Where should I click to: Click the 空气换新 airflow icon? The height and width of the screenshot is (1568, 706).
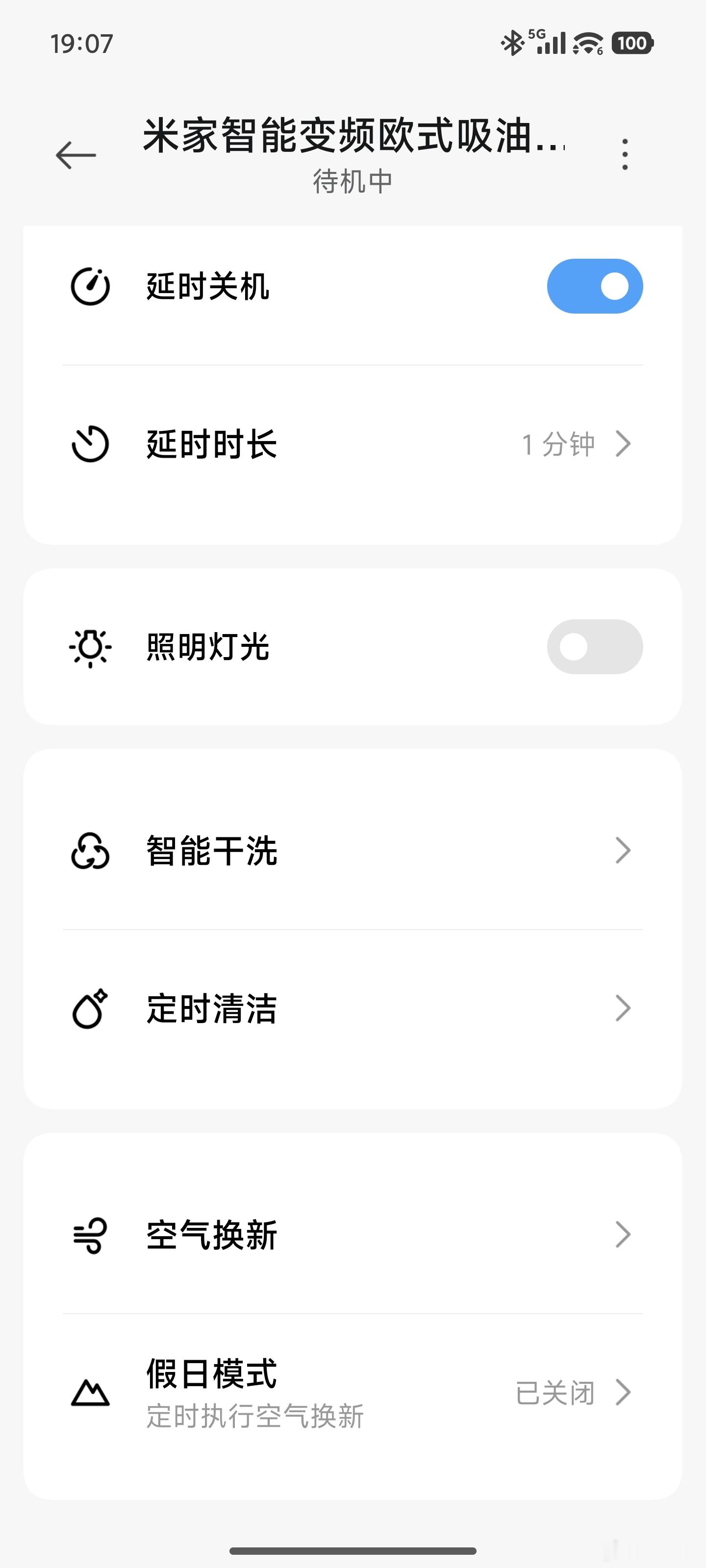point(90,1234)
